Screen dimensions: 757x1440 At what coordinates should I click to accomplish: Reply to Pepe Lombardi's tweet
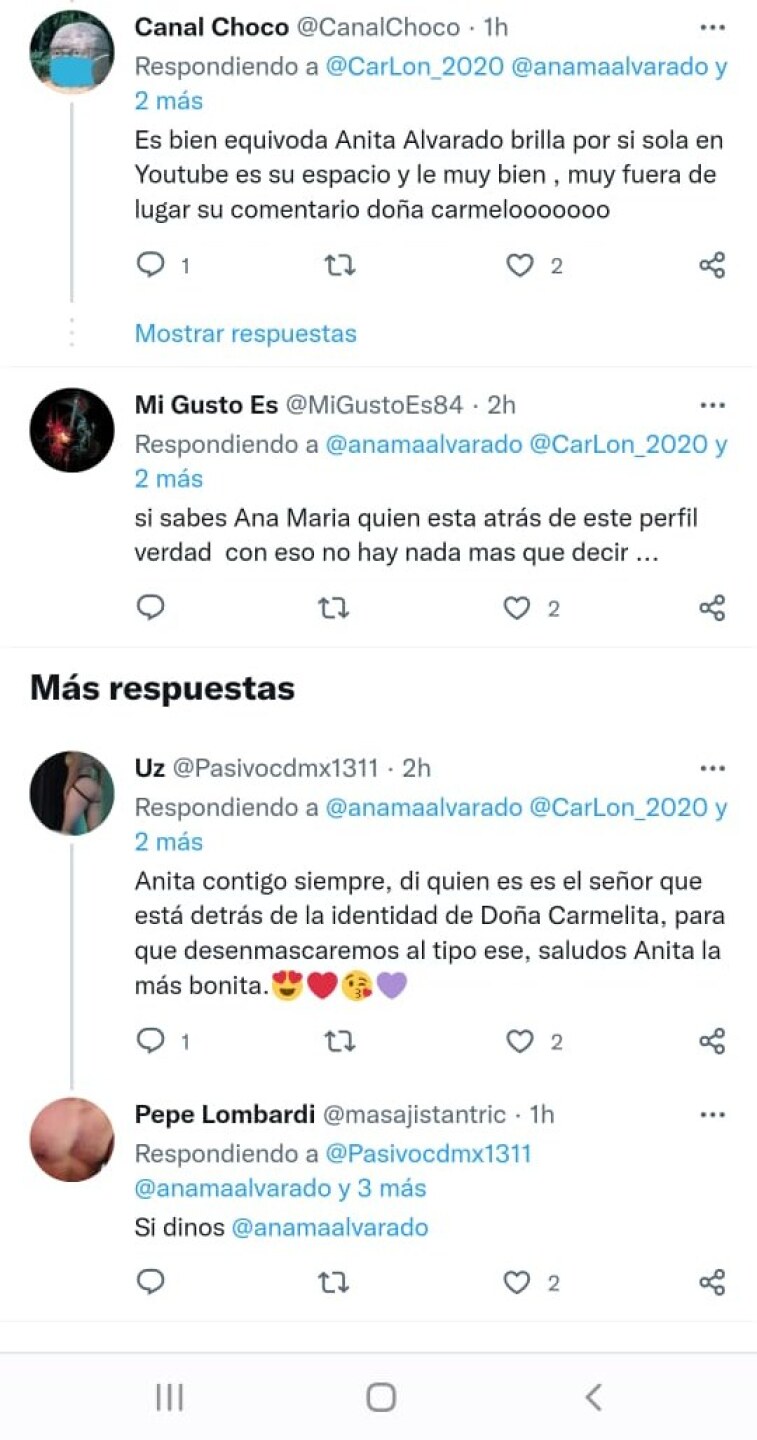coord(150,1282)
